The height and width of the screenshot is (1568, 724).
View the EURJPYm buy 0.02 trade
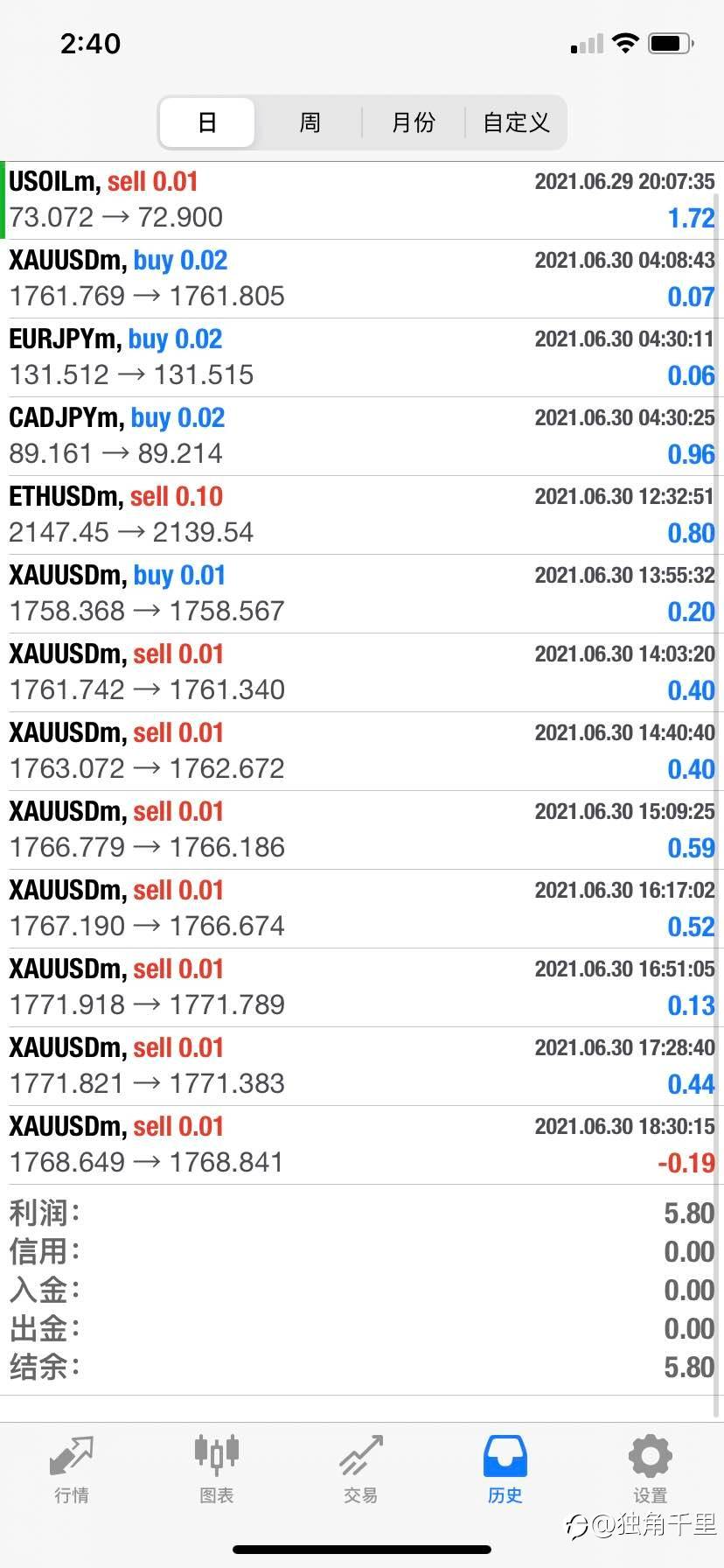(x=362, y=358)
